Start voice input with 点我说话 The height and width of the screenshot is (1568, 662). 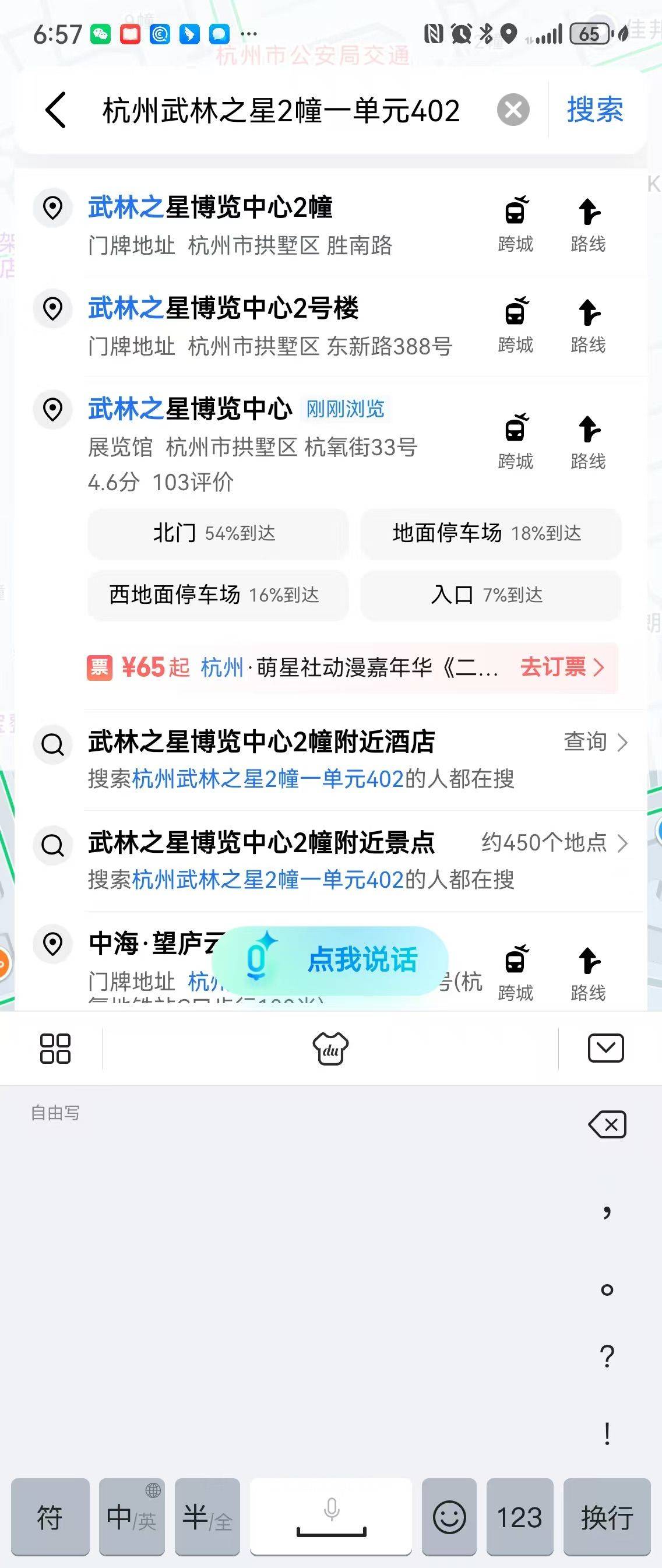tap(330, 960)
